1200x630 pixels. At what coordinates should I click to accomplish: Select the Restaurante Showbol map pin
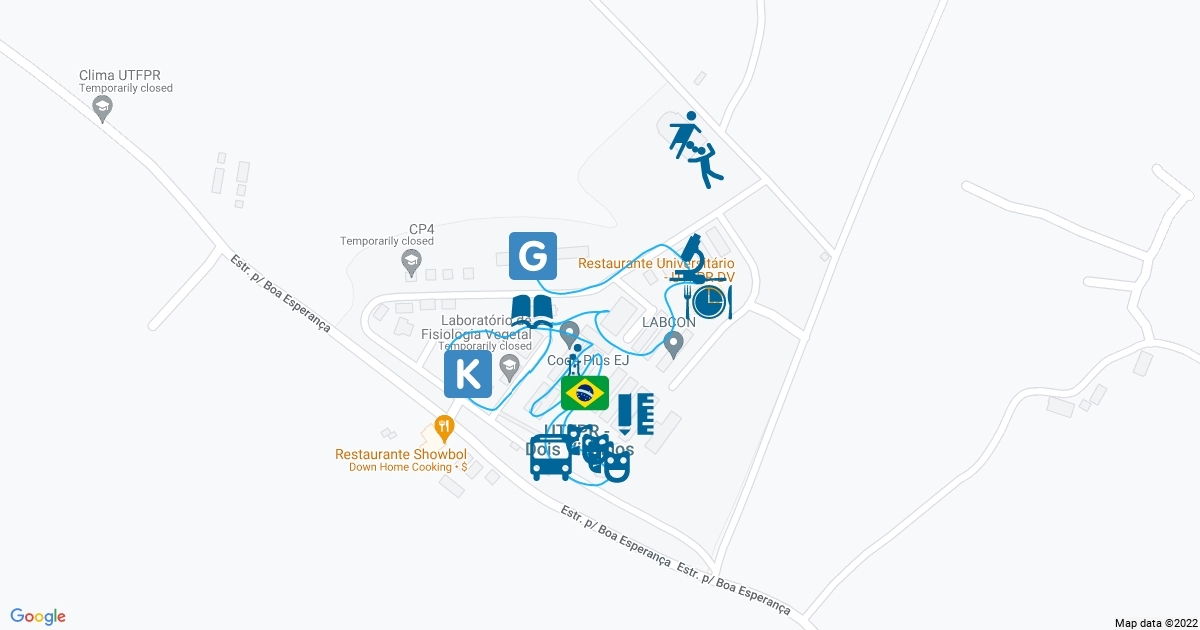coord(445,428)
